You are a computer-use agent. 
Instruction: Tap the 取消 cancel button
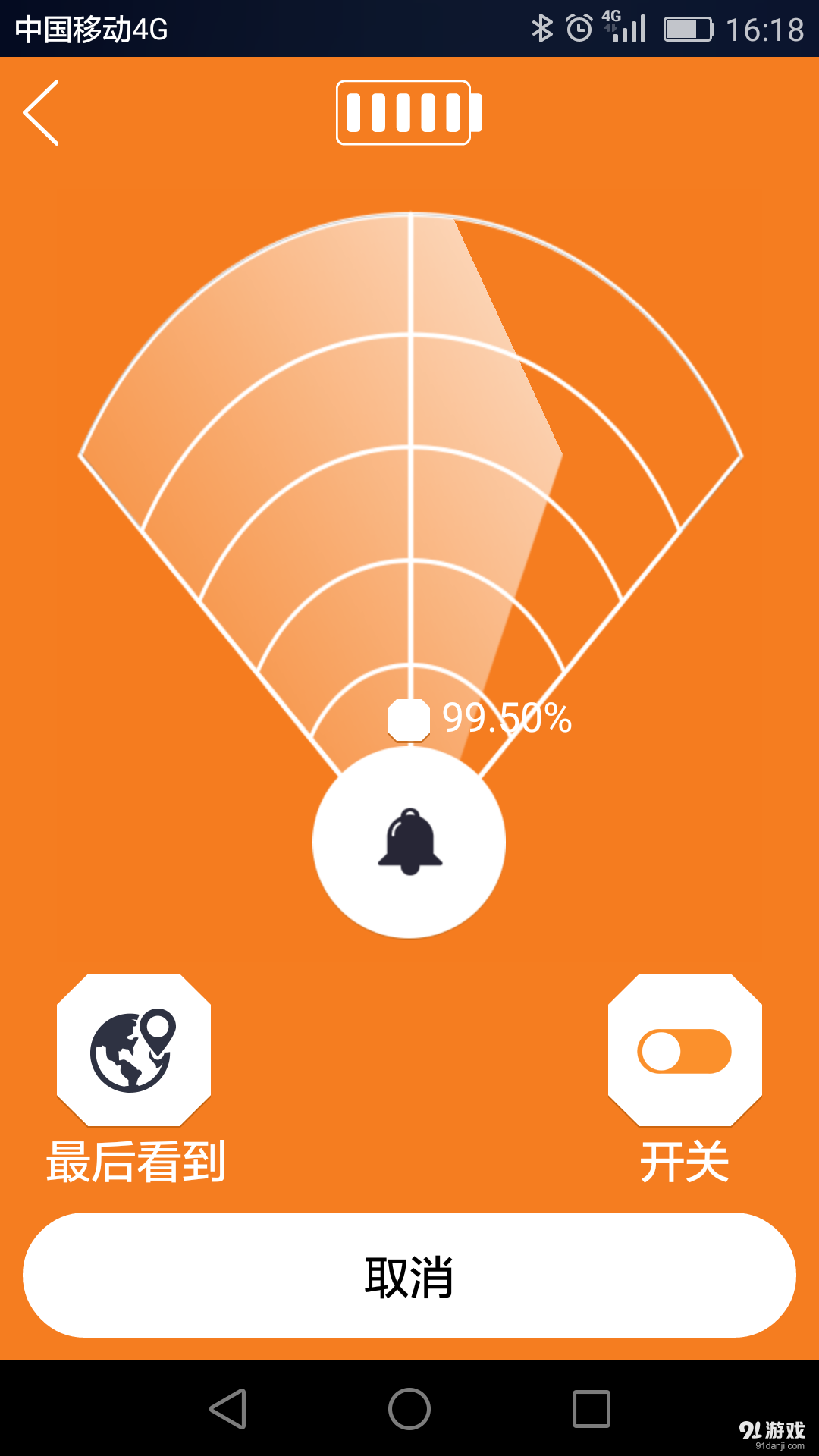point(409,1276)
